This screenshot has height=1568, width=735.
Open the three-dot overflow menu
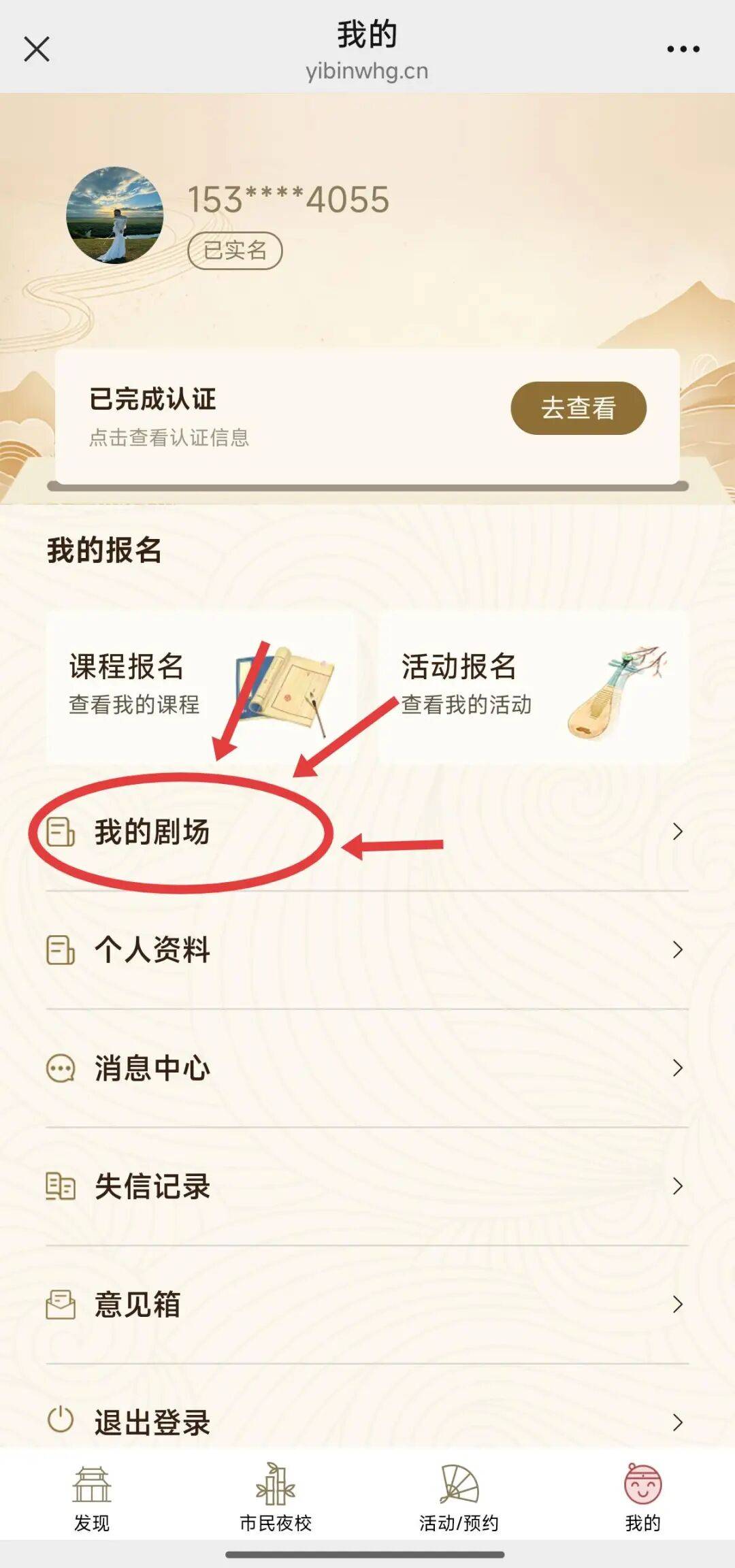(683, 49)
